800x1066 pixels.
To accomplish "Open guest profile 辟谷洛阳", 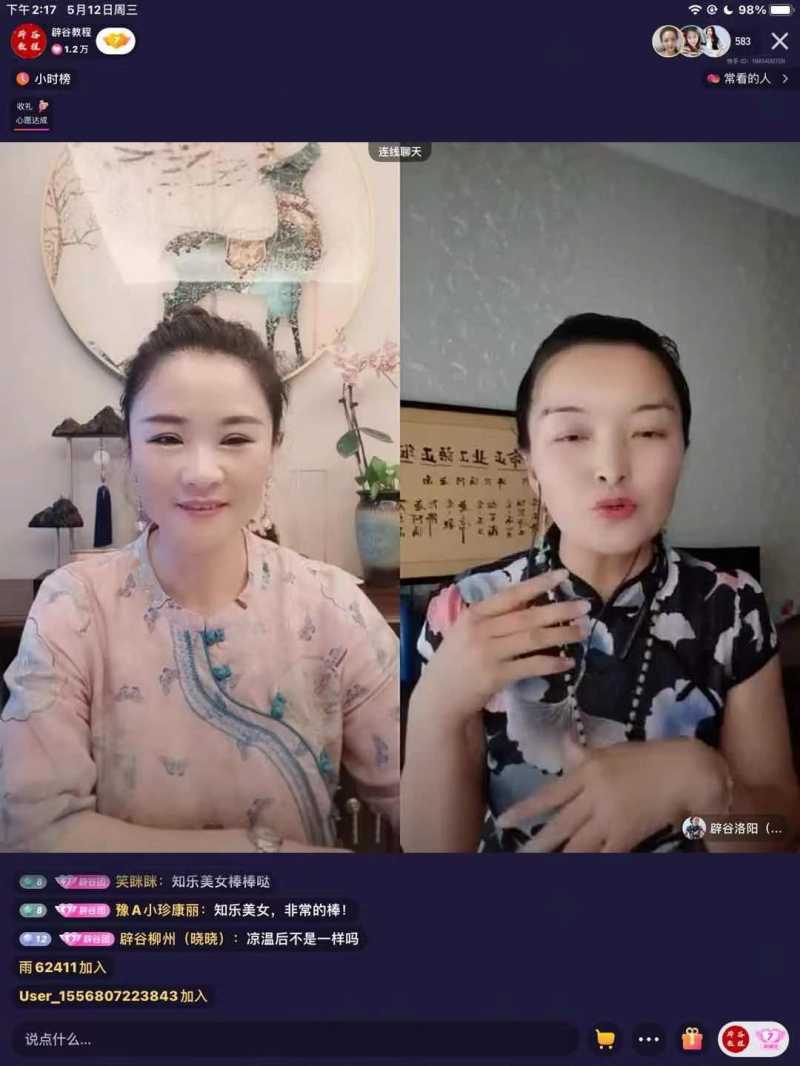I will [735, 829].
